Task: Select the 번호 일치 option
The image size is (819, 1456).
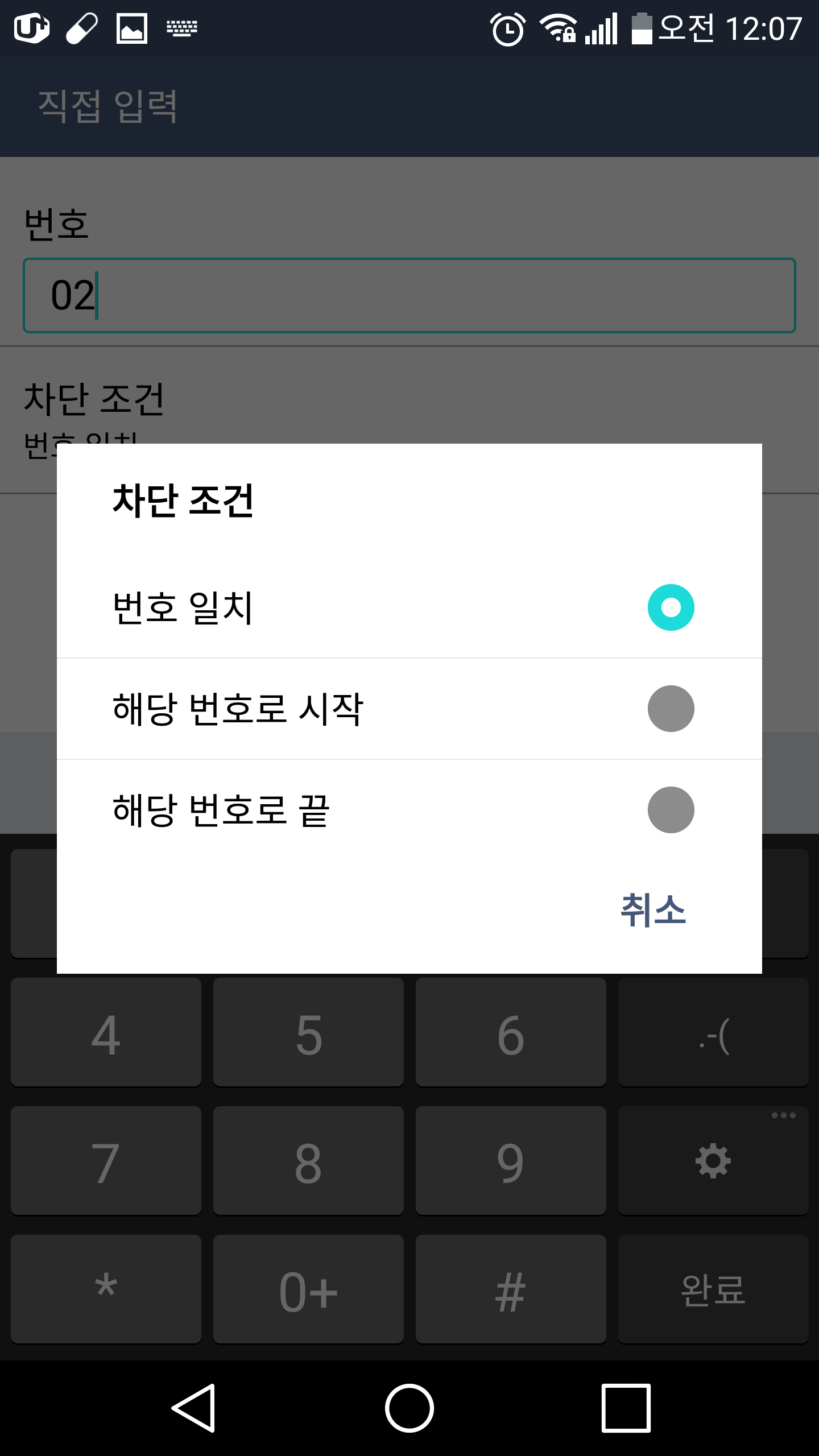Action: (x=409, y=607)
